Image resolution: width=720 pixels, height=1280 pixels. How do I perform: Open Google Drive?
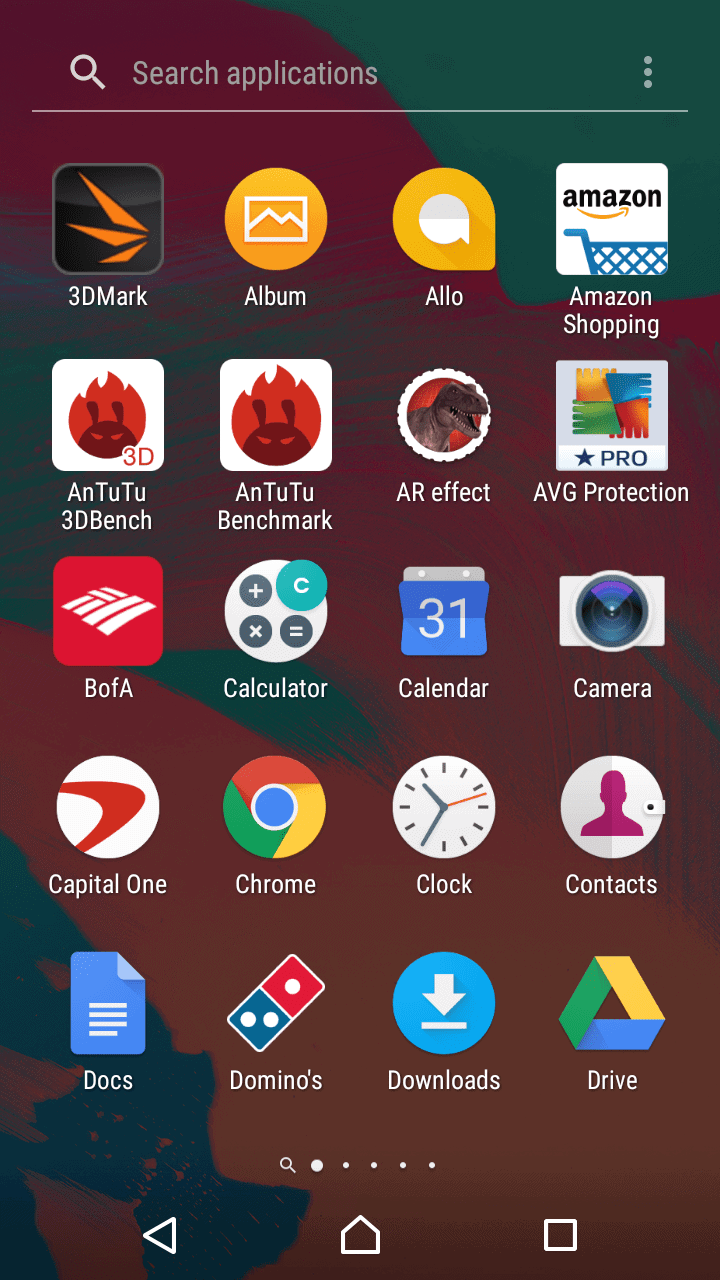(x=612, y=1004)
